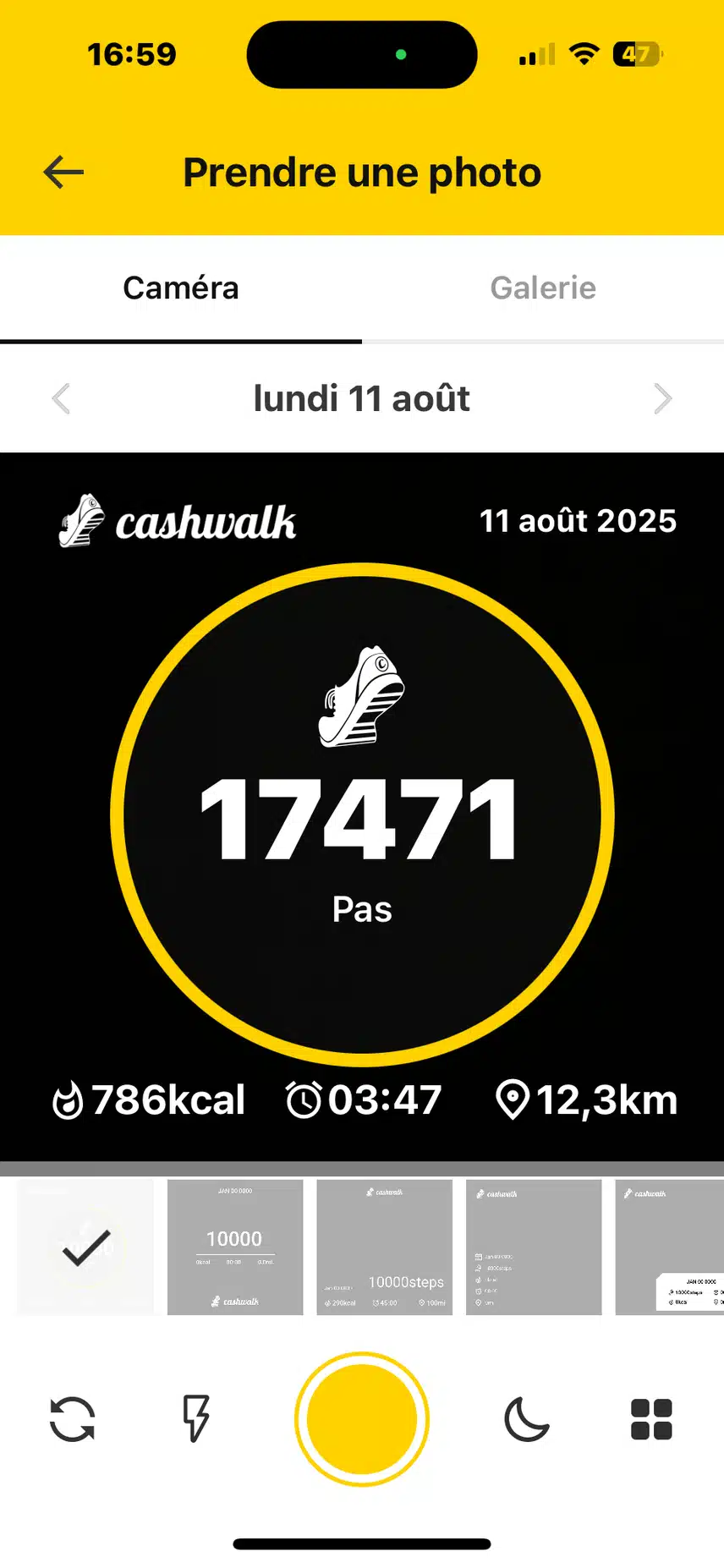724x1568 pixels.
Task: Pick the left-aligned stats list template
Action: click(x=534, y=1247)
